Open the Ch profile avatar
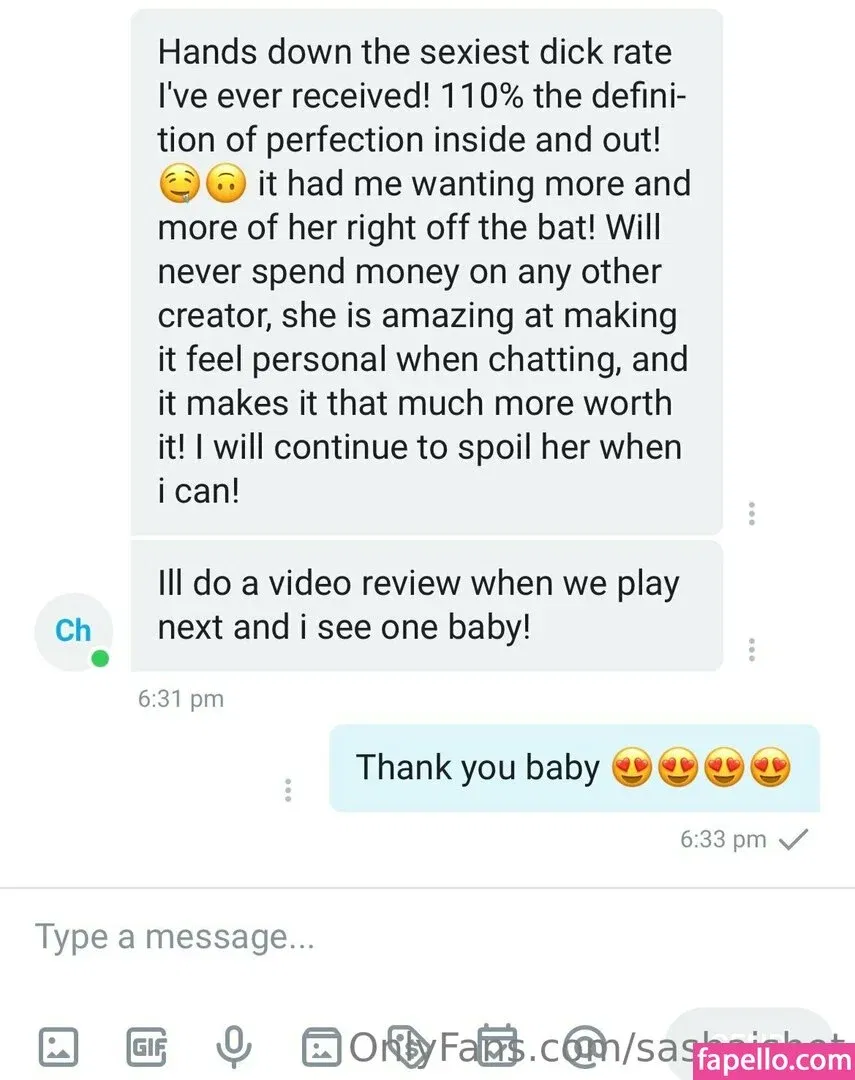This screenshot has height=1080, width=855. click(73, 631)
